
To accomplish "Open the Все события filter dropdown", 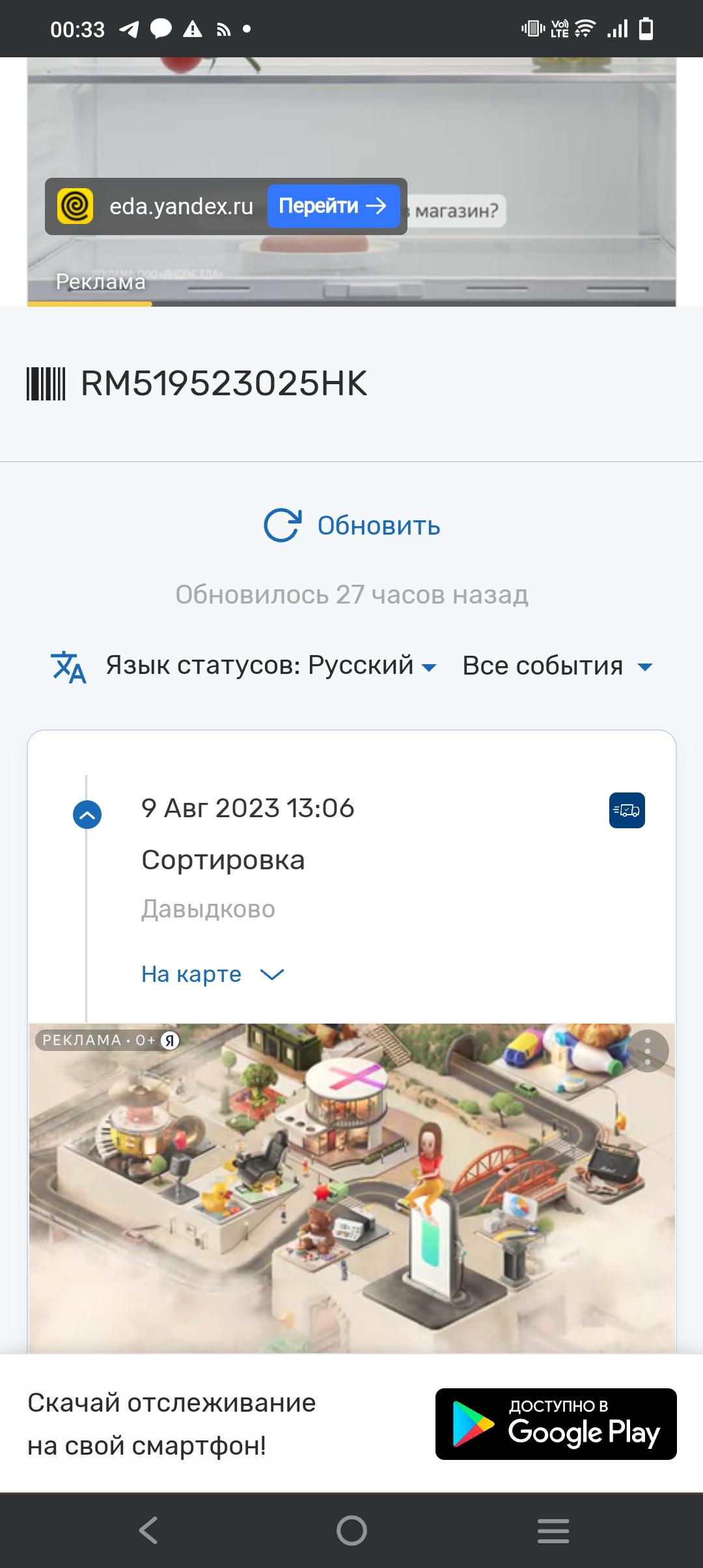I will [557, 665].
